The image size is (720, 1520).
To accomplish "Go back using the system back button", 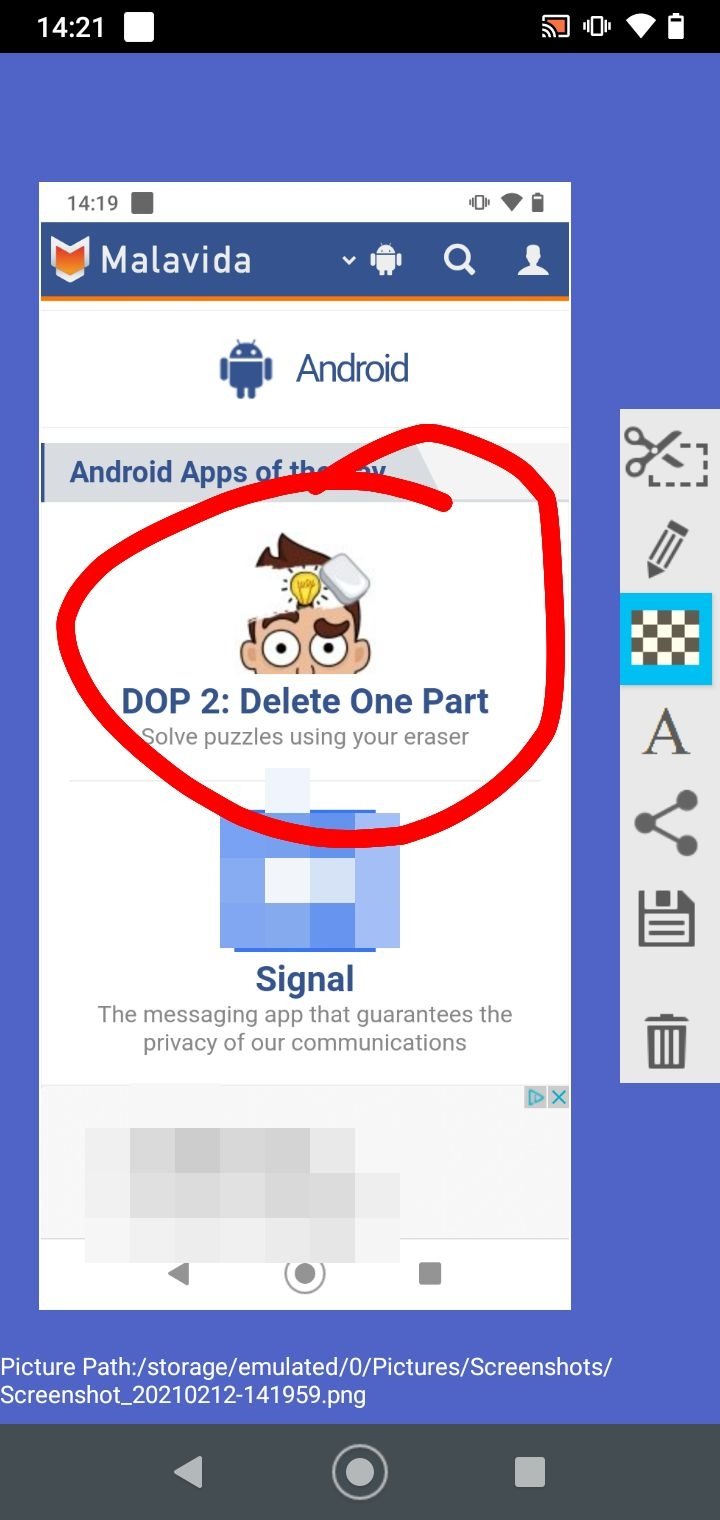I will [188, 1472].
